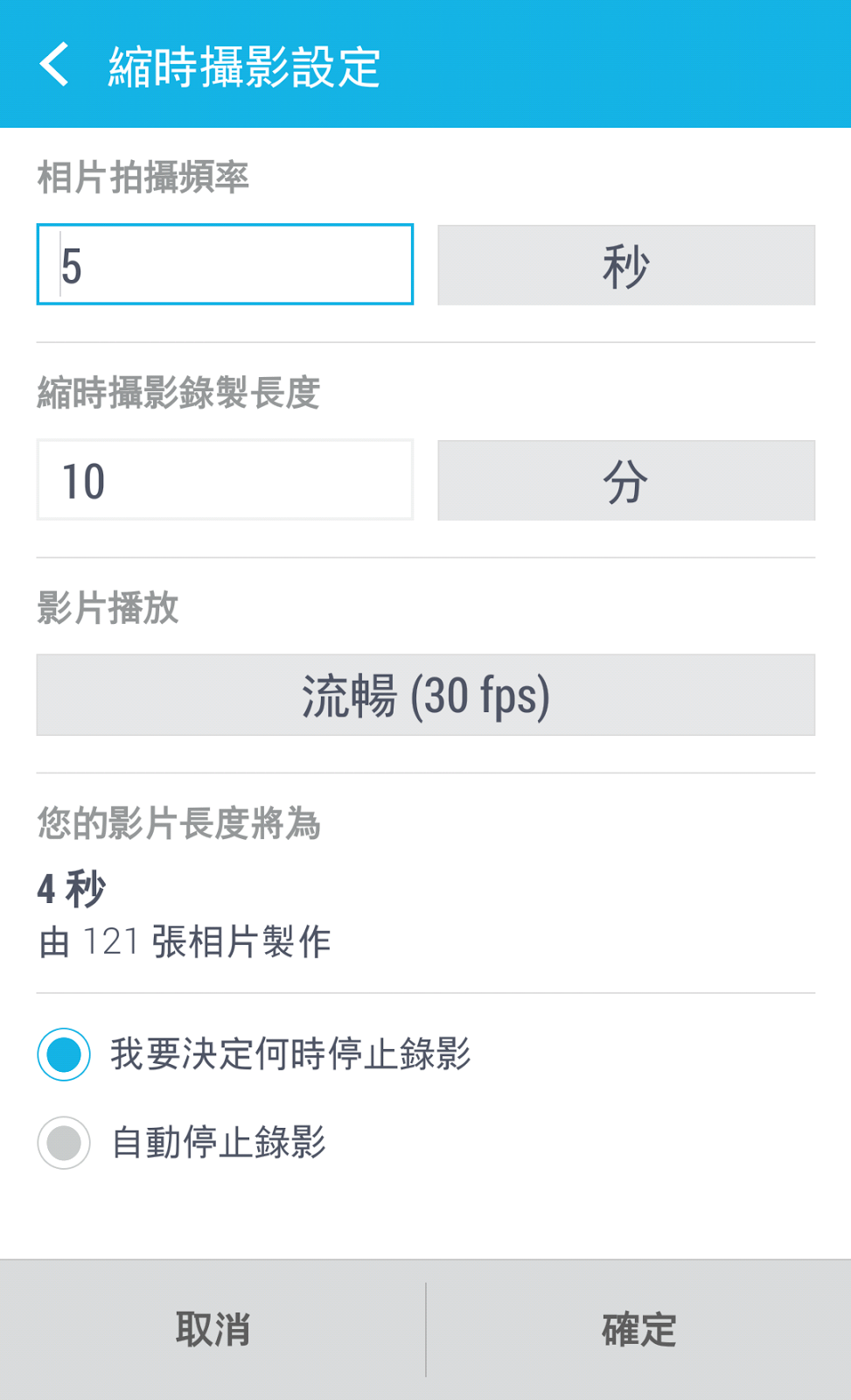Image resolution: width=851 pixels, height=1400 pixels.
Task: Confirm settings with 確定
Action: tap(639, 1330)
